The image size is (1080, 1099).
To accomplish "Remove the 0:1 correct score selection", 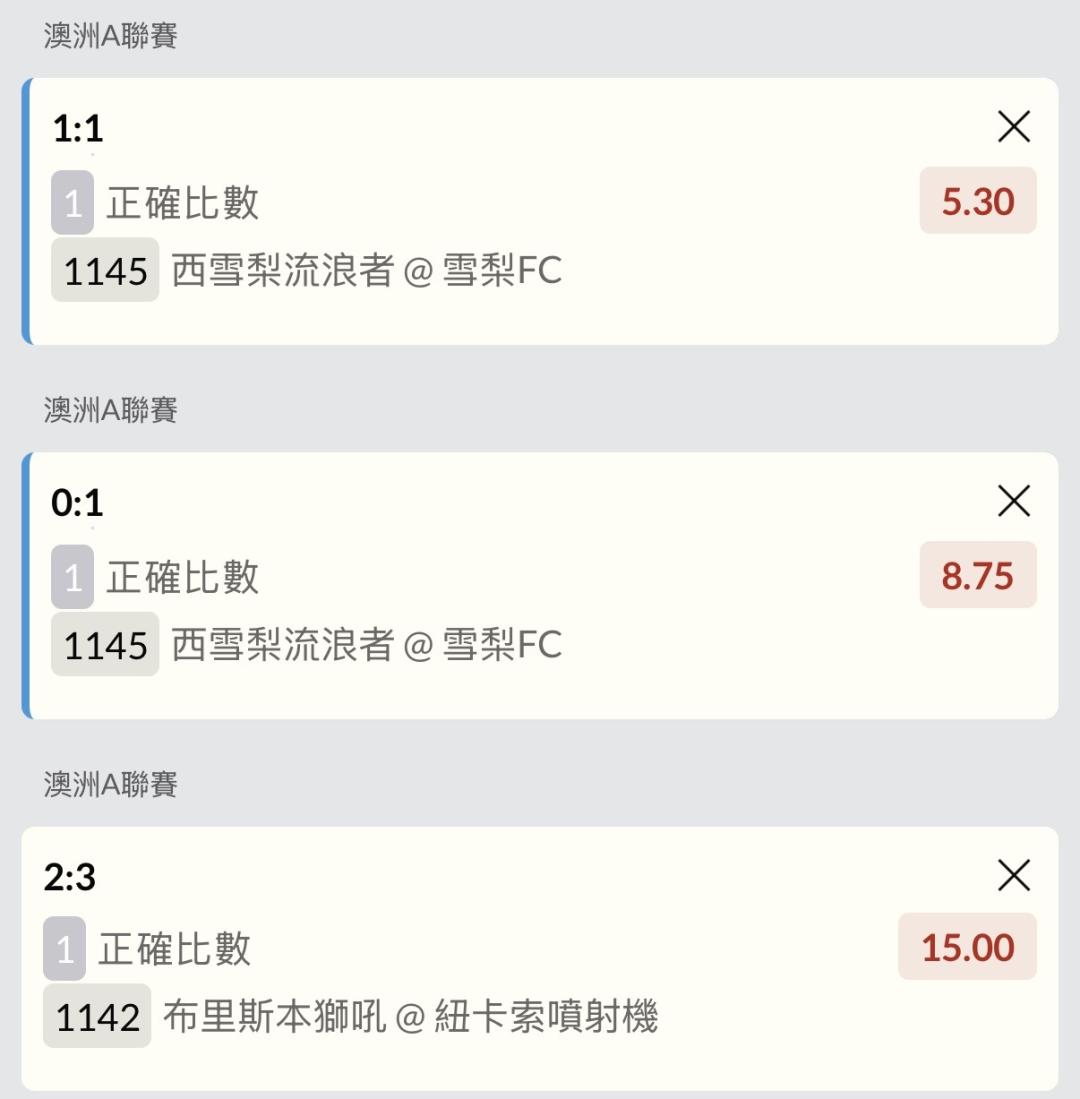I will 1014,501.
